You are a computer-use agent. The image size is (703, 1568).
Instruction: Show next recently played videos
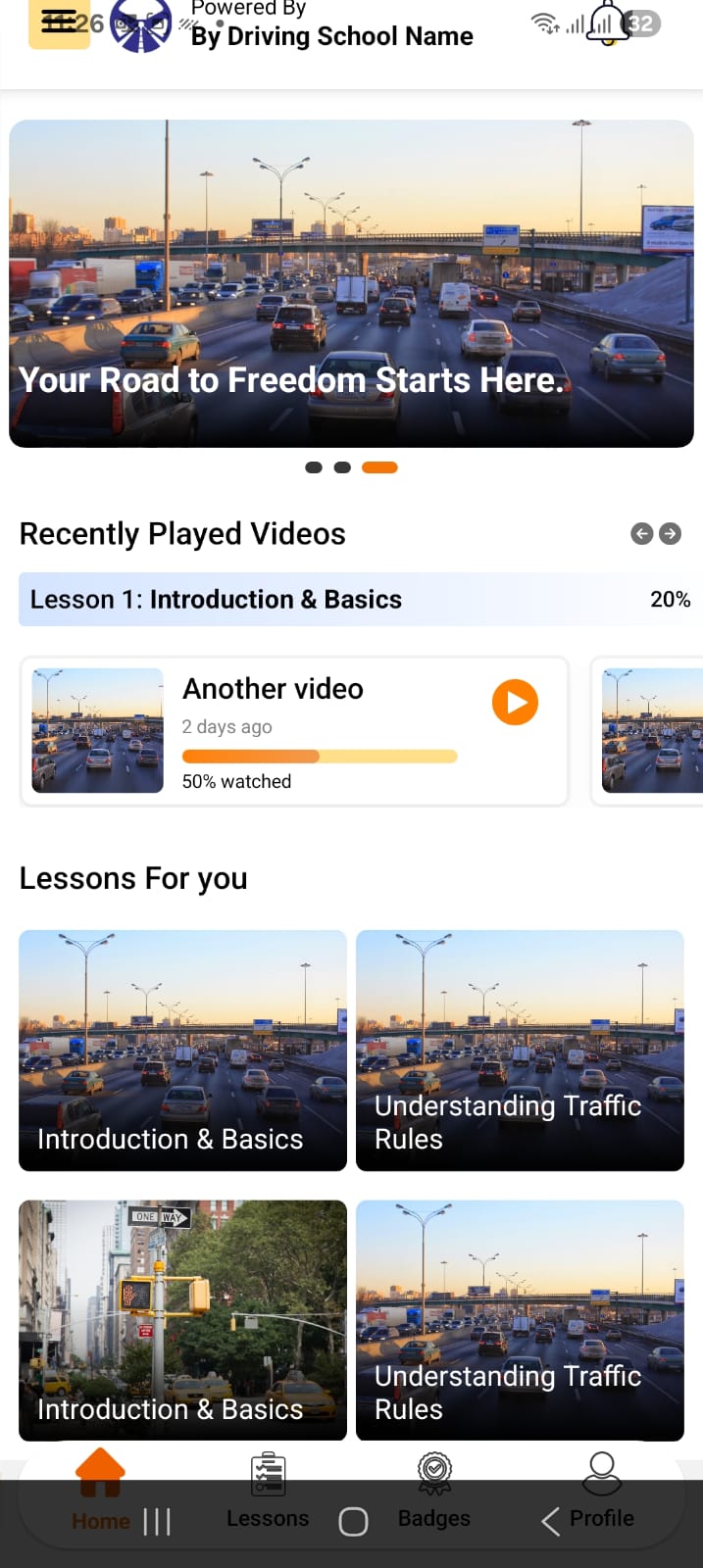tap(671, 534)
